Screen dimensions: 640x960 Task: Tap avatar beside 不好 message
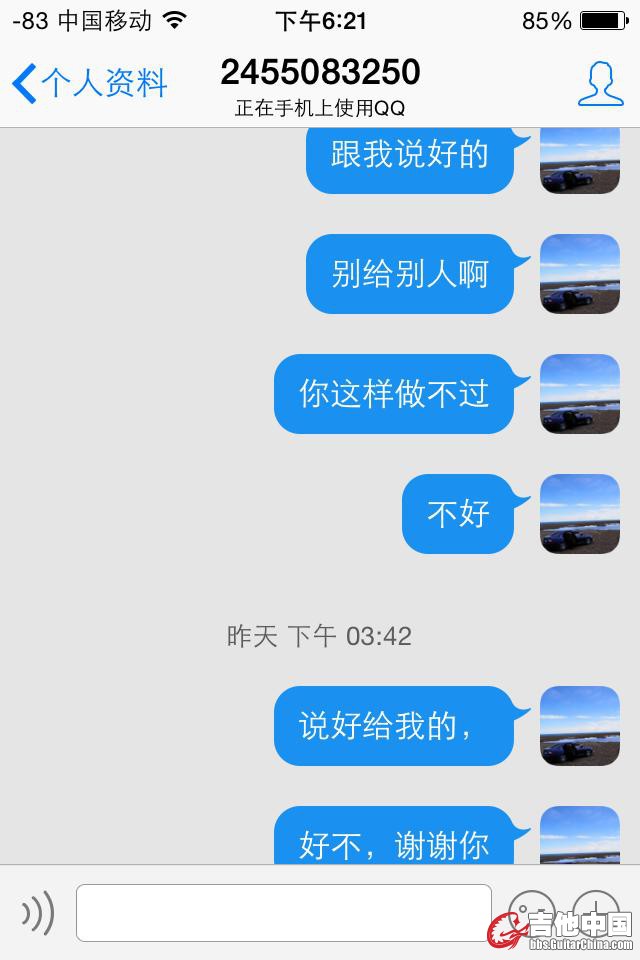click(x=580, y=514)
